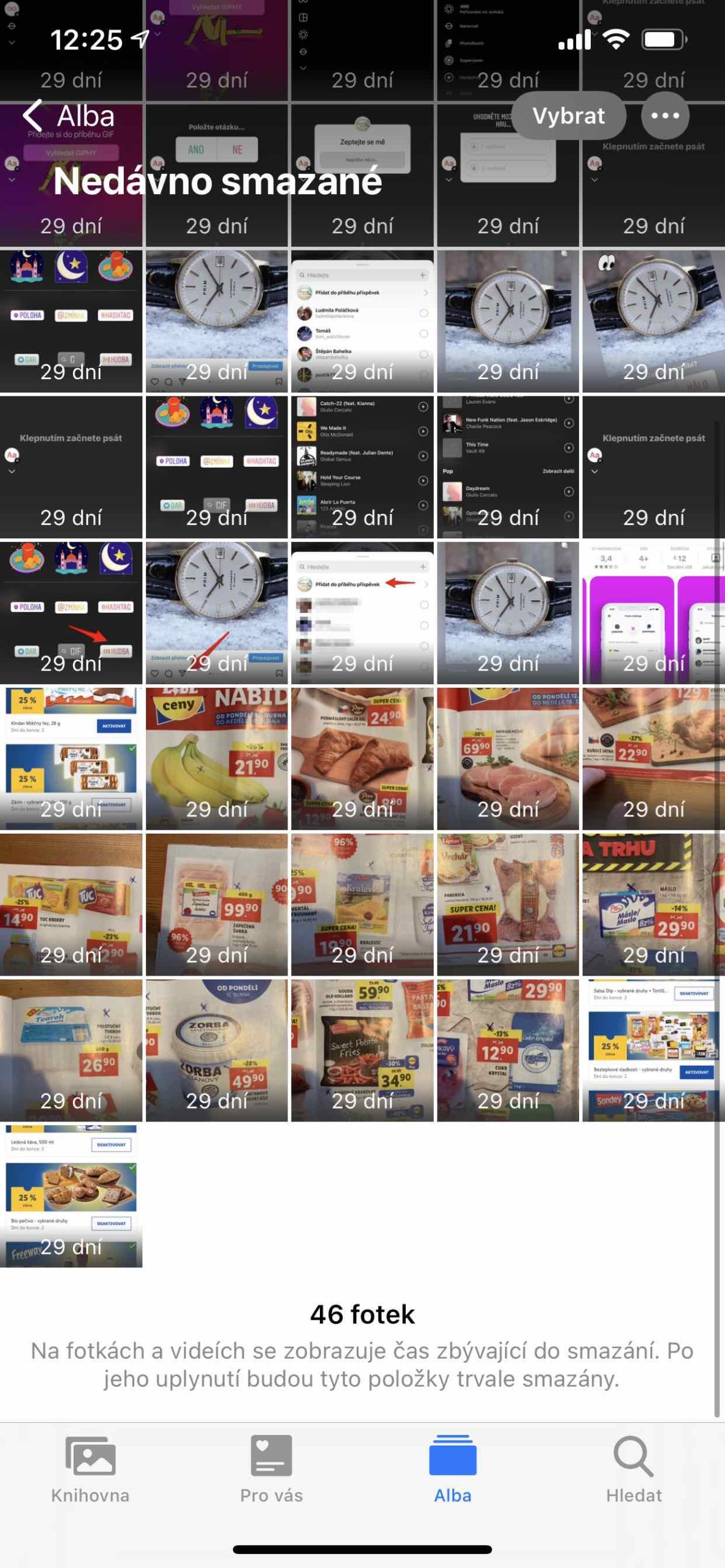Open the purple app store screenshot
Viewport: 725px width, 1568px height.
[653, 612]
